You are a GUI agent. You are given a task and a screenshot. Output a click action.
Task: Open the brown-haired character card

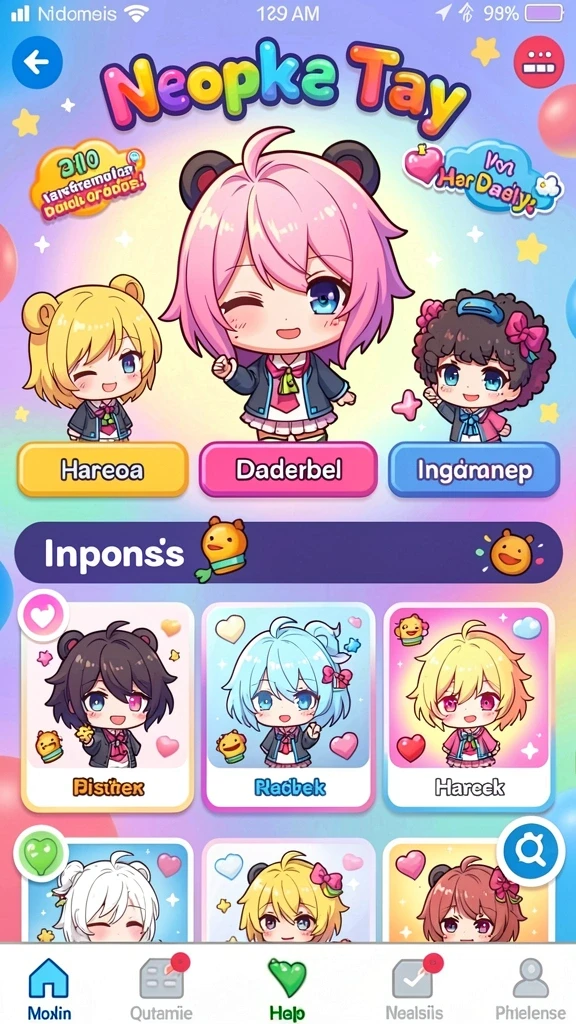(468, 891)
